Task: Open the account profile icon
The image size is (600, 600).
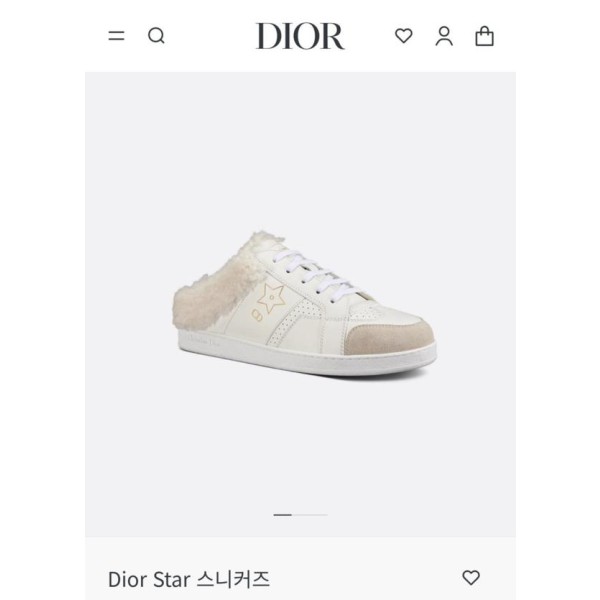Action: [x=444, y=36]
